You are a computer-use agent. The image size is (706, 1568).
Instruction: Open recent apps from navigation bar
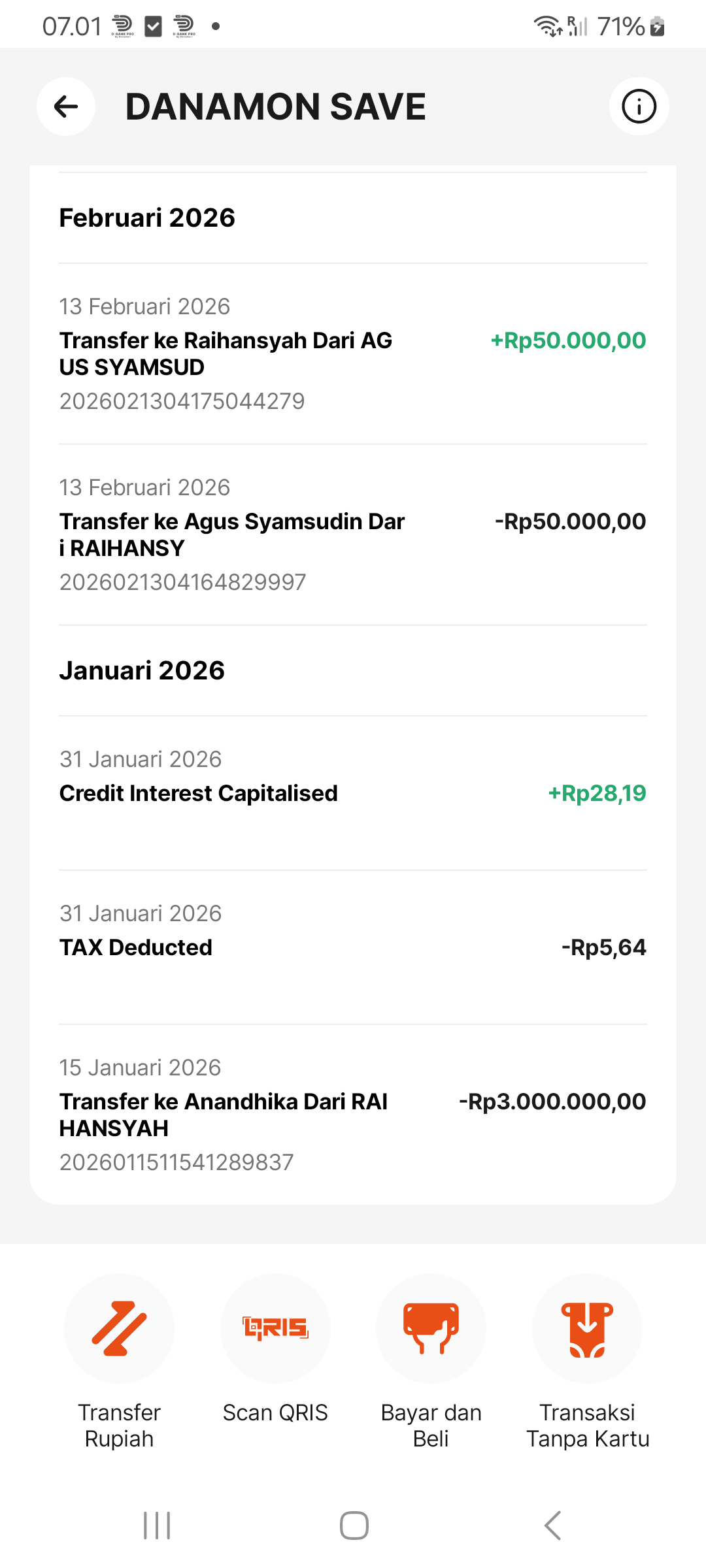pos(157,1526)
